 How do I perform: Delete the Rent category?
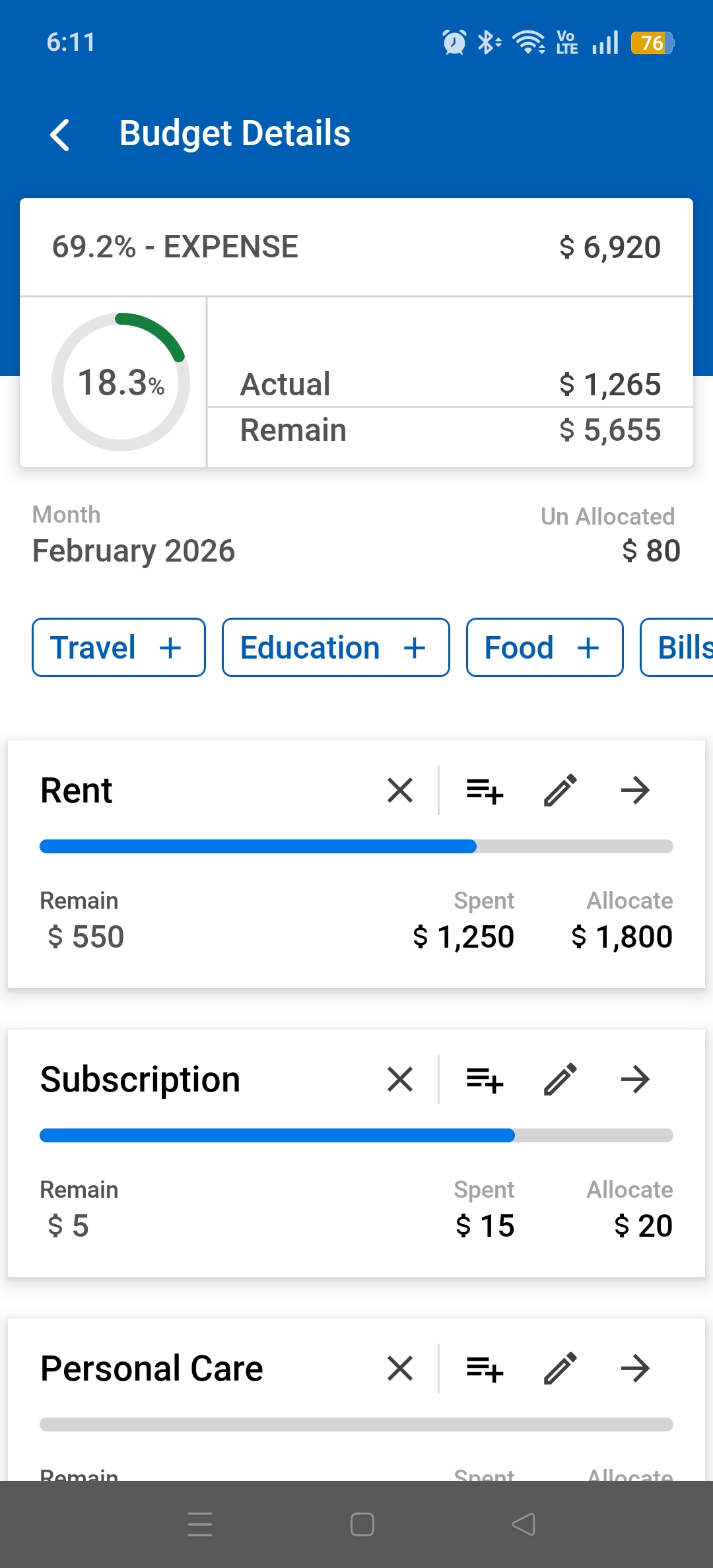(400, 790)
